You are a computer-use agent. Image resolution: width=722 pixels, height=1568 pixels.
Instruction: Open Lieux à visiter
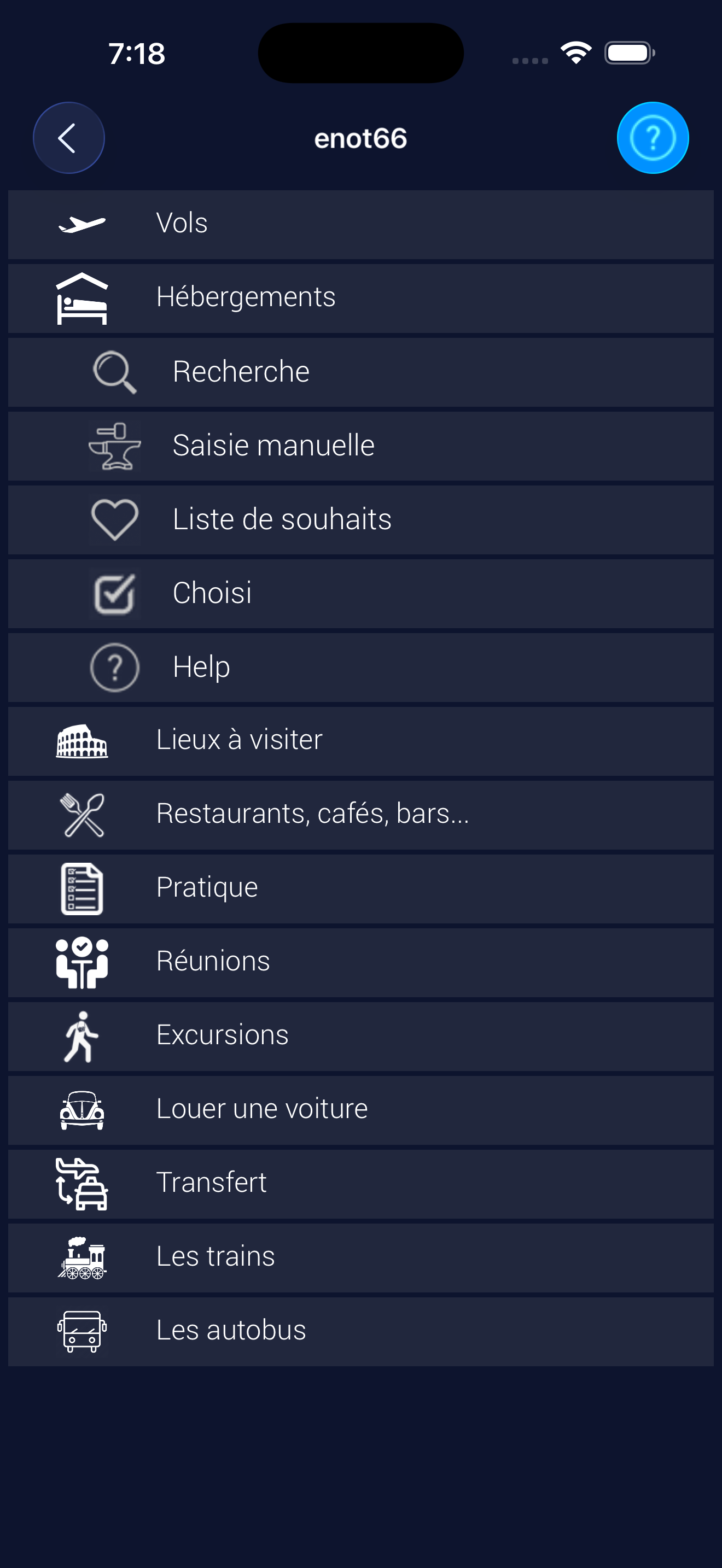click(360, 741)
